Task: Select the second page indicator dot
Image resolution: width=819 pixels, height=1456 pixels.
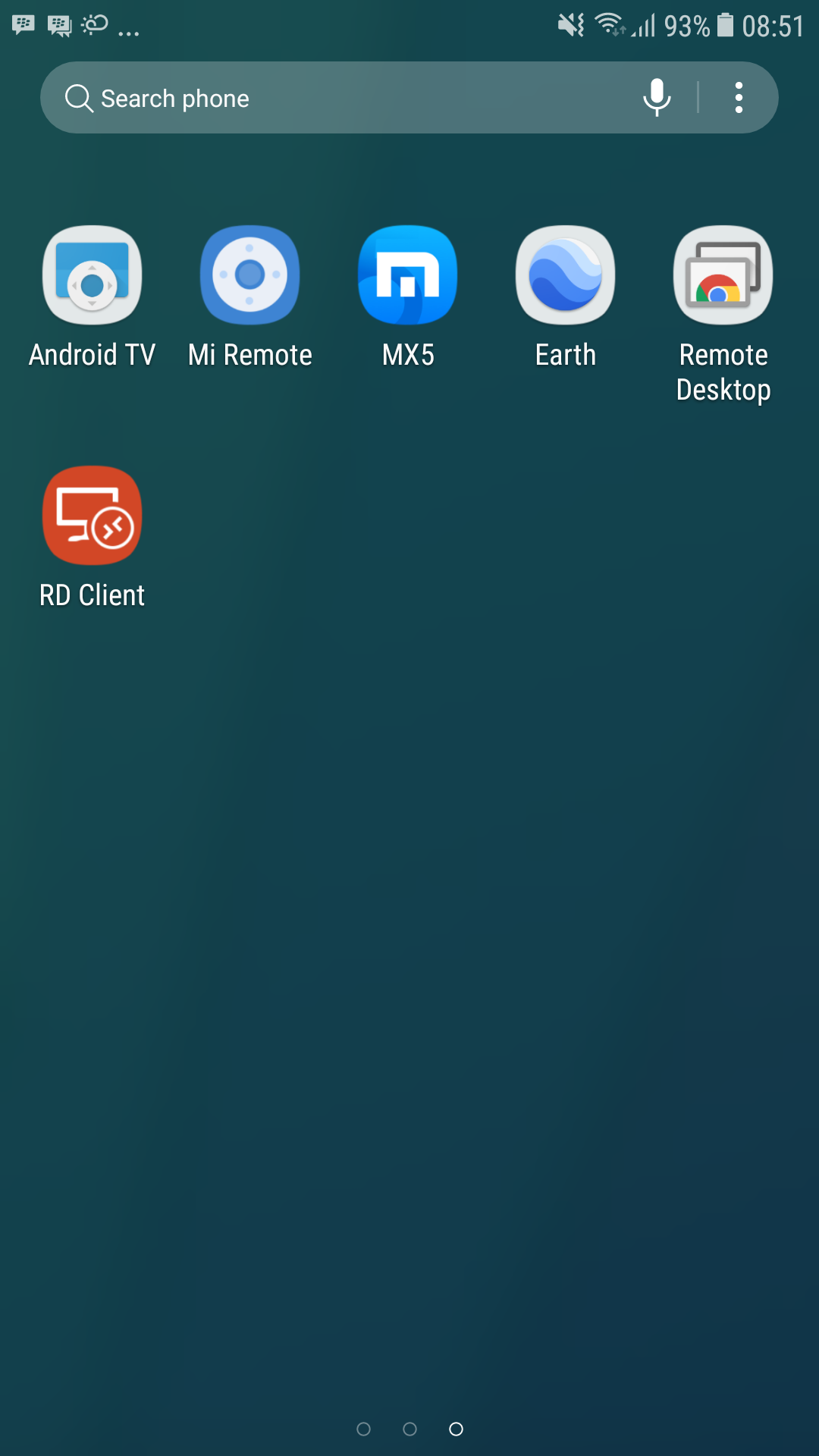Action: pos(410,1429)
